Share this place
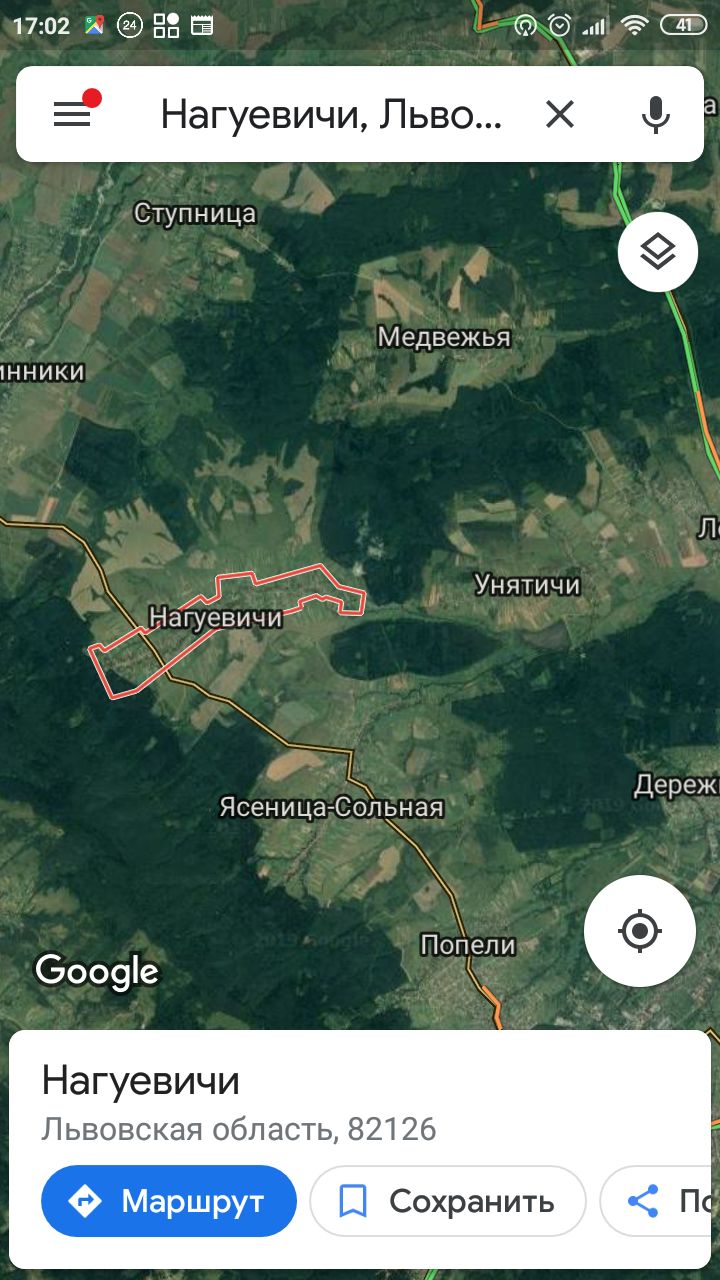Viewport: 720px width, 1280px height. click(x=660, y=1200)
